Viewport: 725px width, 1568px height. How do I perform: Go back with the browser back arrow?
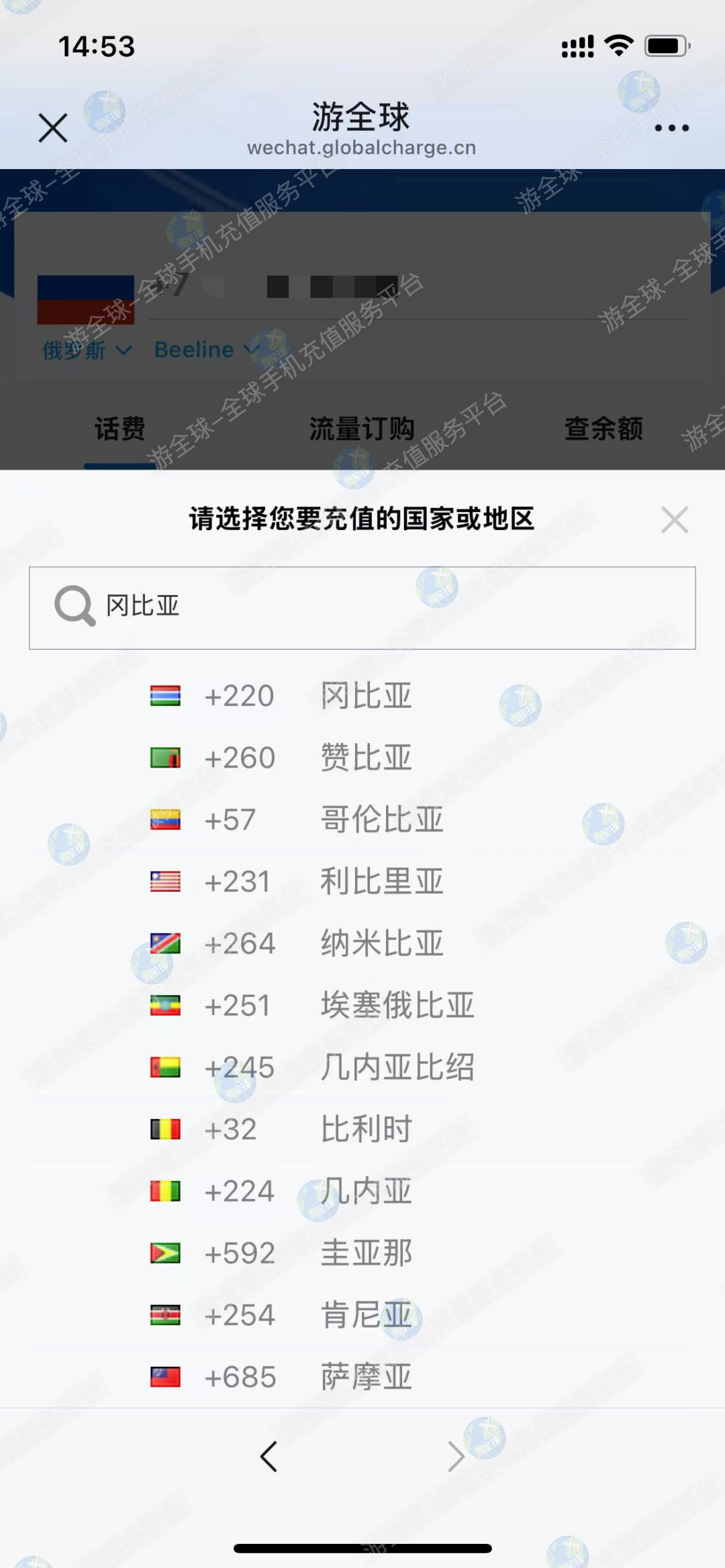tap(269, 1457)
